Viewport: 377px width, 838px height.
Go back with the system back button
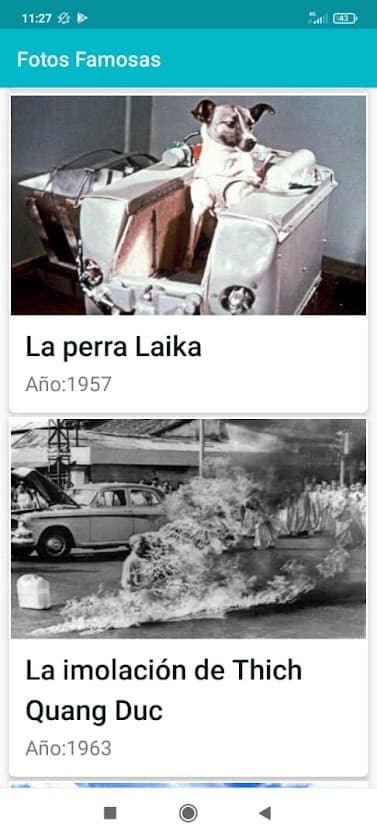pyautogui.click(x=265, y=813)
